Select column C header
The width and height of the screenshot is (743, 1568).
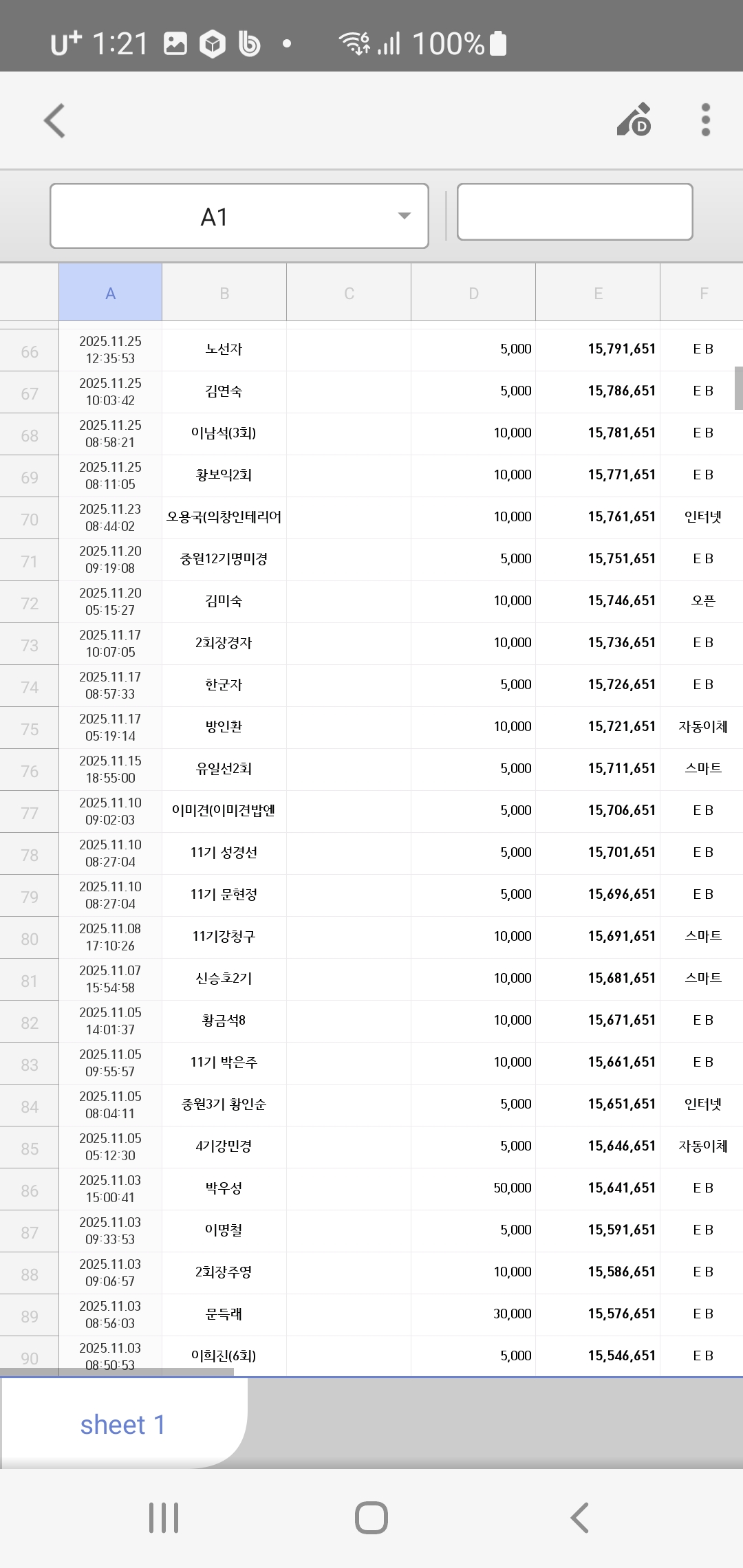349,294
